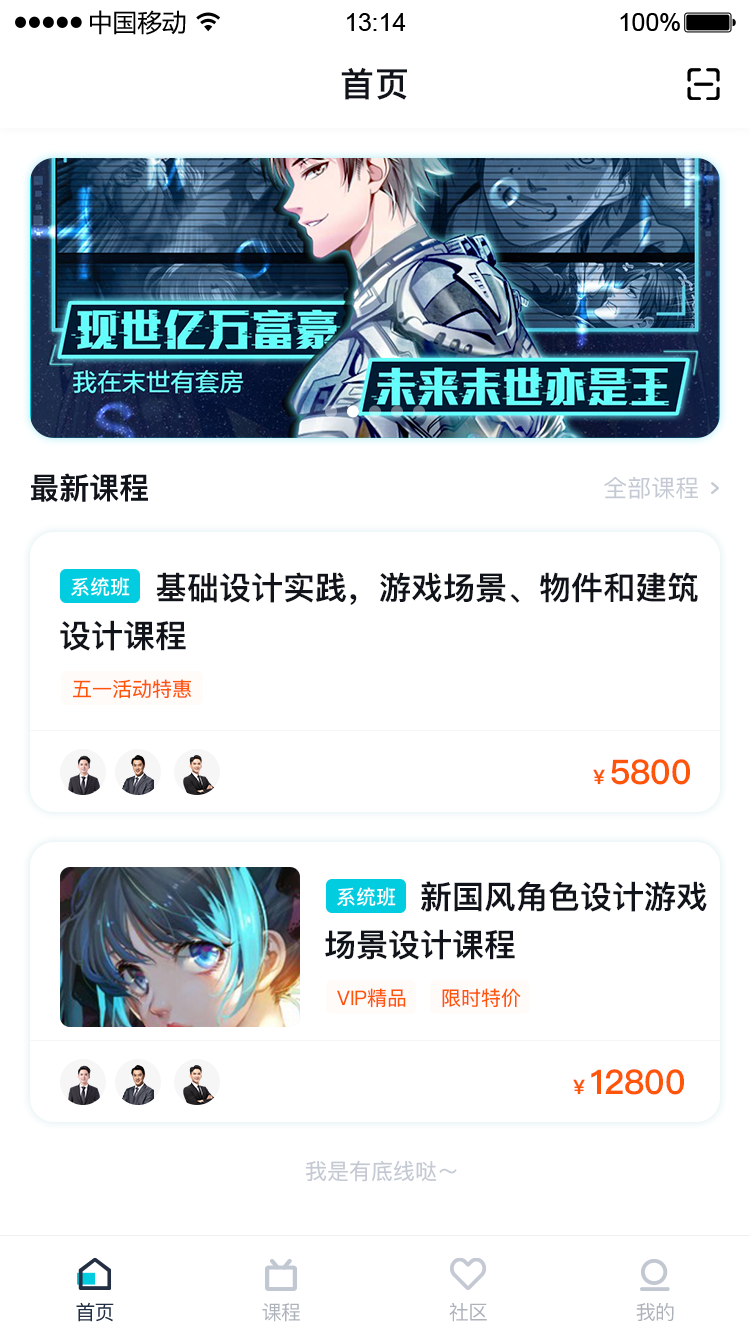750x1334 pixels.
Task: Select the third carousel indicator dot
Action: (377, 411)
